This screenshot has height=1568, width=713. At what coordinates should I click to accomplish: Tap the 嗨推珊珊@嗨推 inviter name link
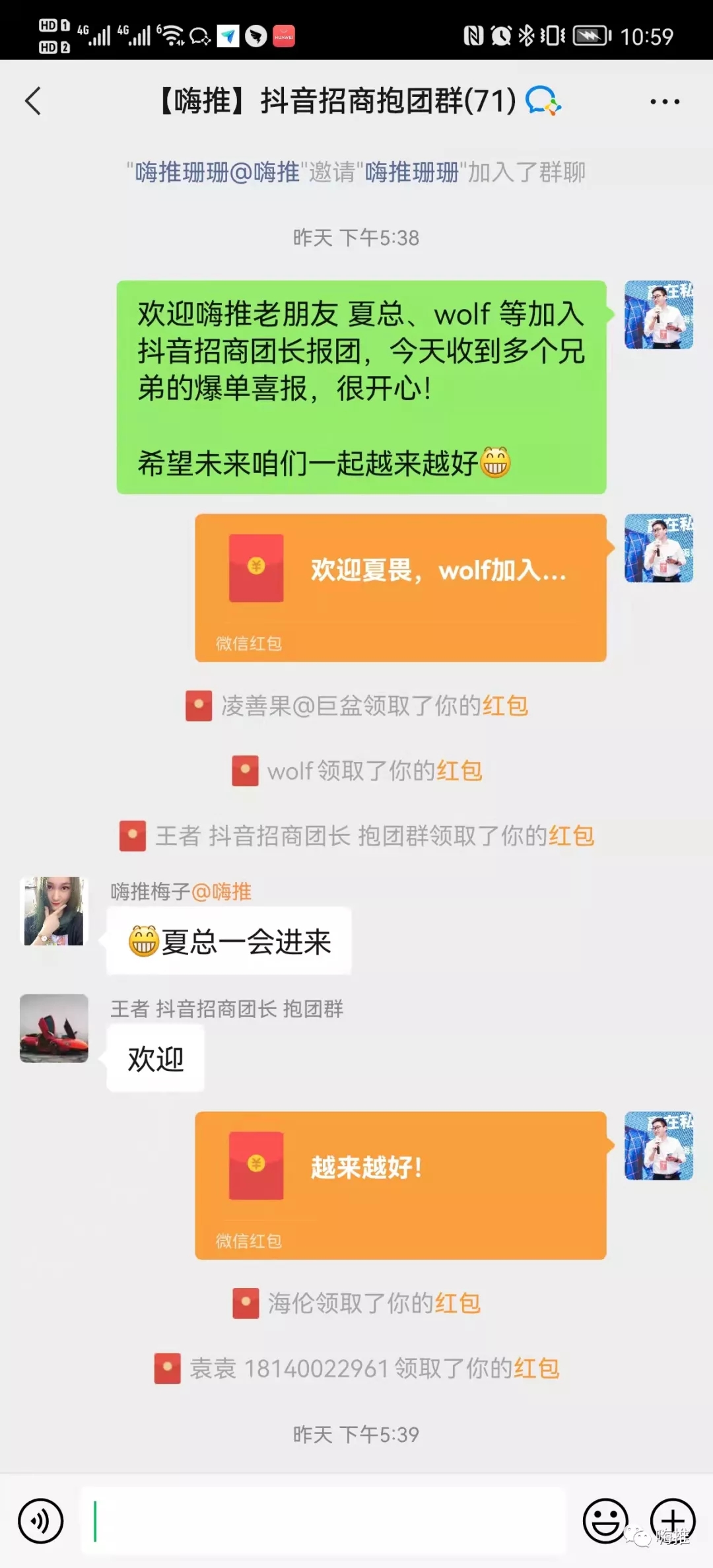point(217,172)
